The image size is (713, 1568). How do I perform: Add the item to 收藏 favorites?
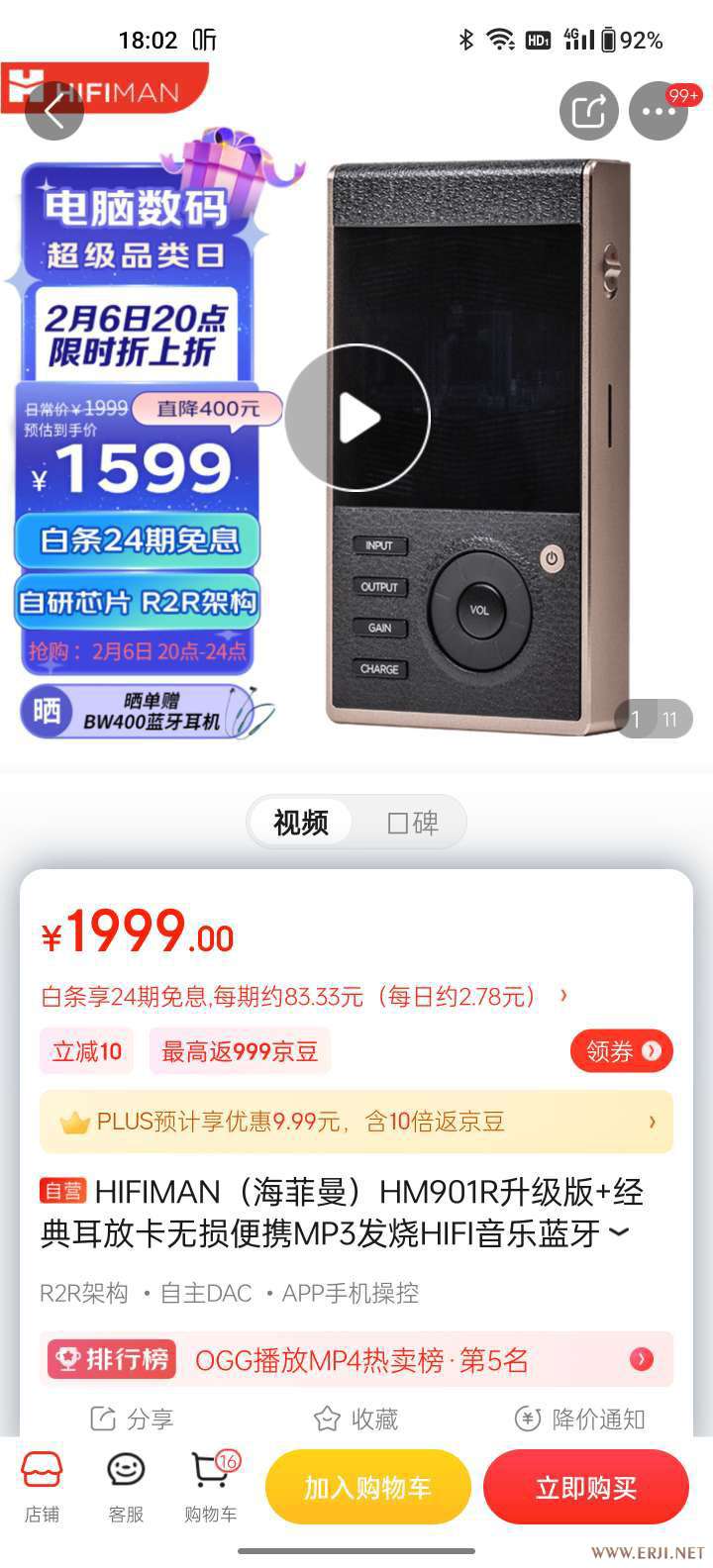(x=356, y=1419)
